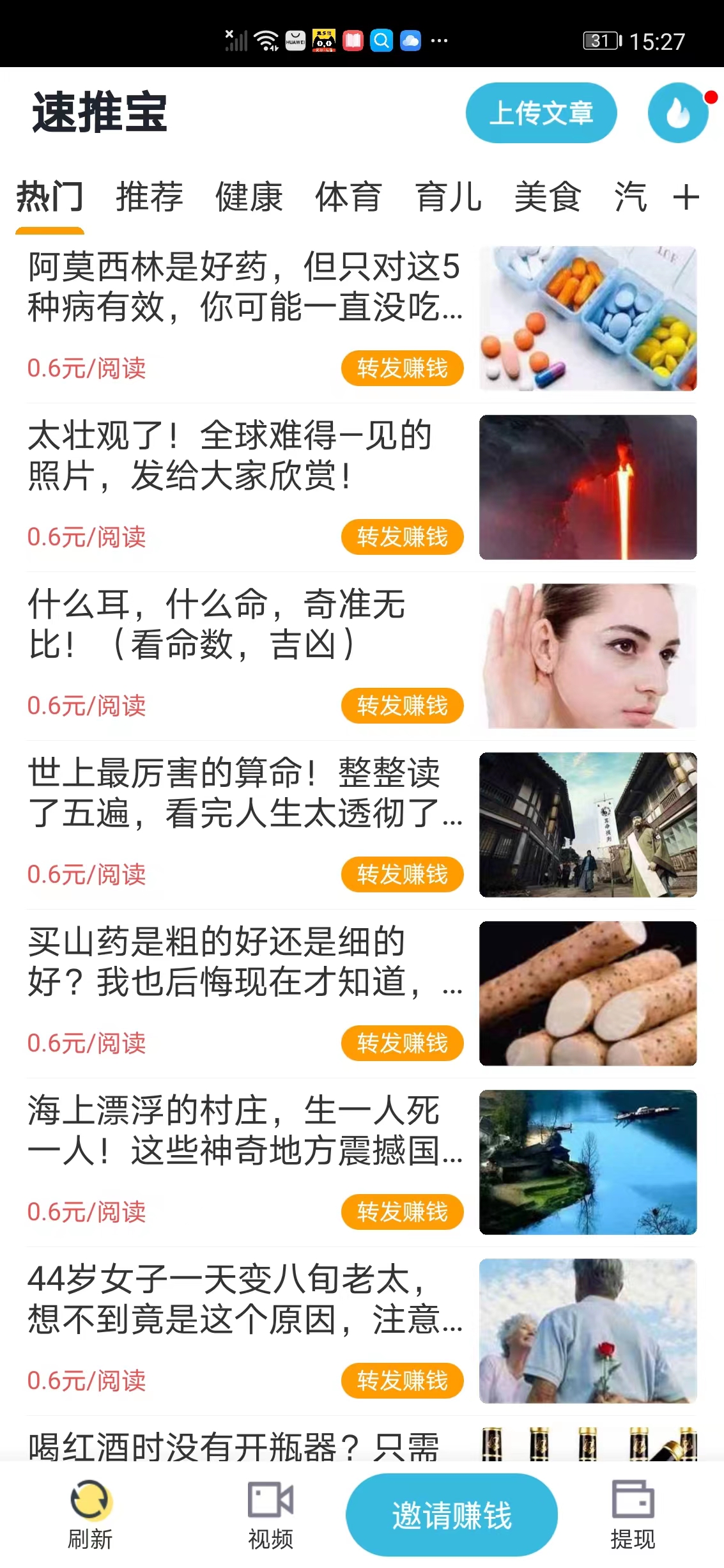Switch to the 推荐 tab

tap(148, 197)
